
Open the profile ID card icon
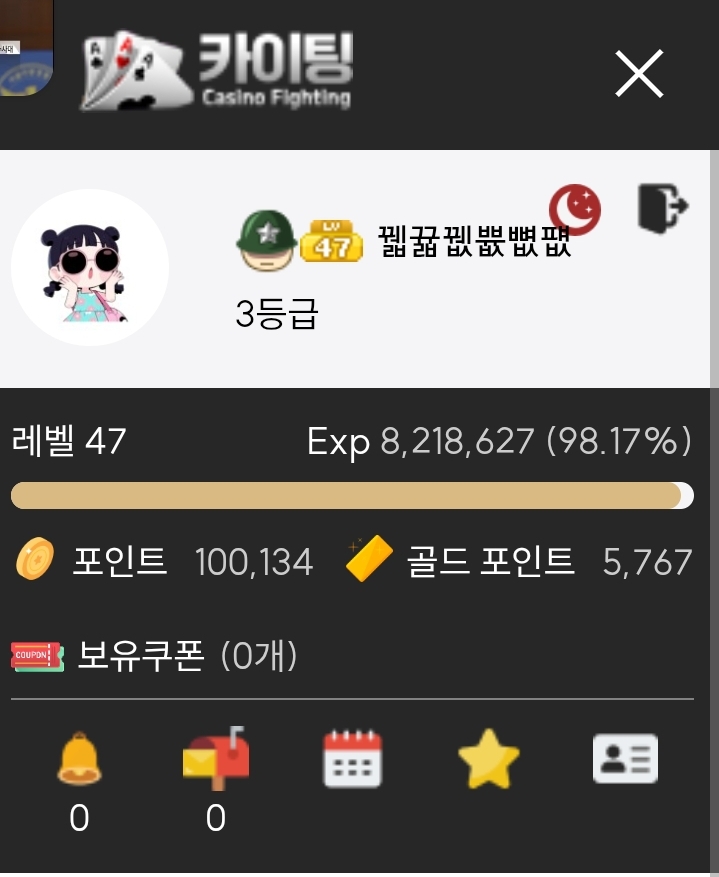(x=625, y=759)
